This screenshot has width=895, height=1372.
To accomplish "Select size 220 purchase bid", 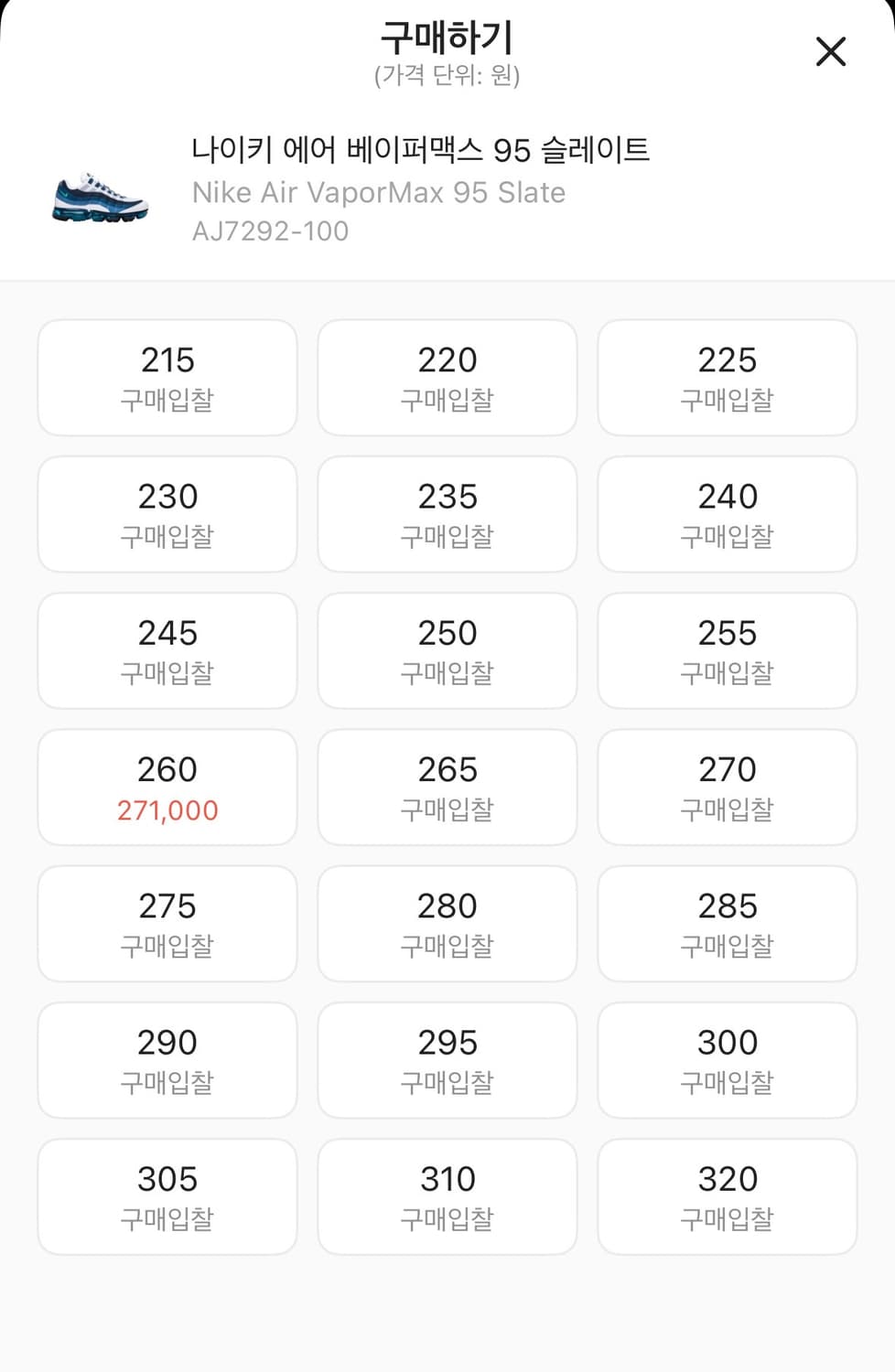I will (447, 377).
